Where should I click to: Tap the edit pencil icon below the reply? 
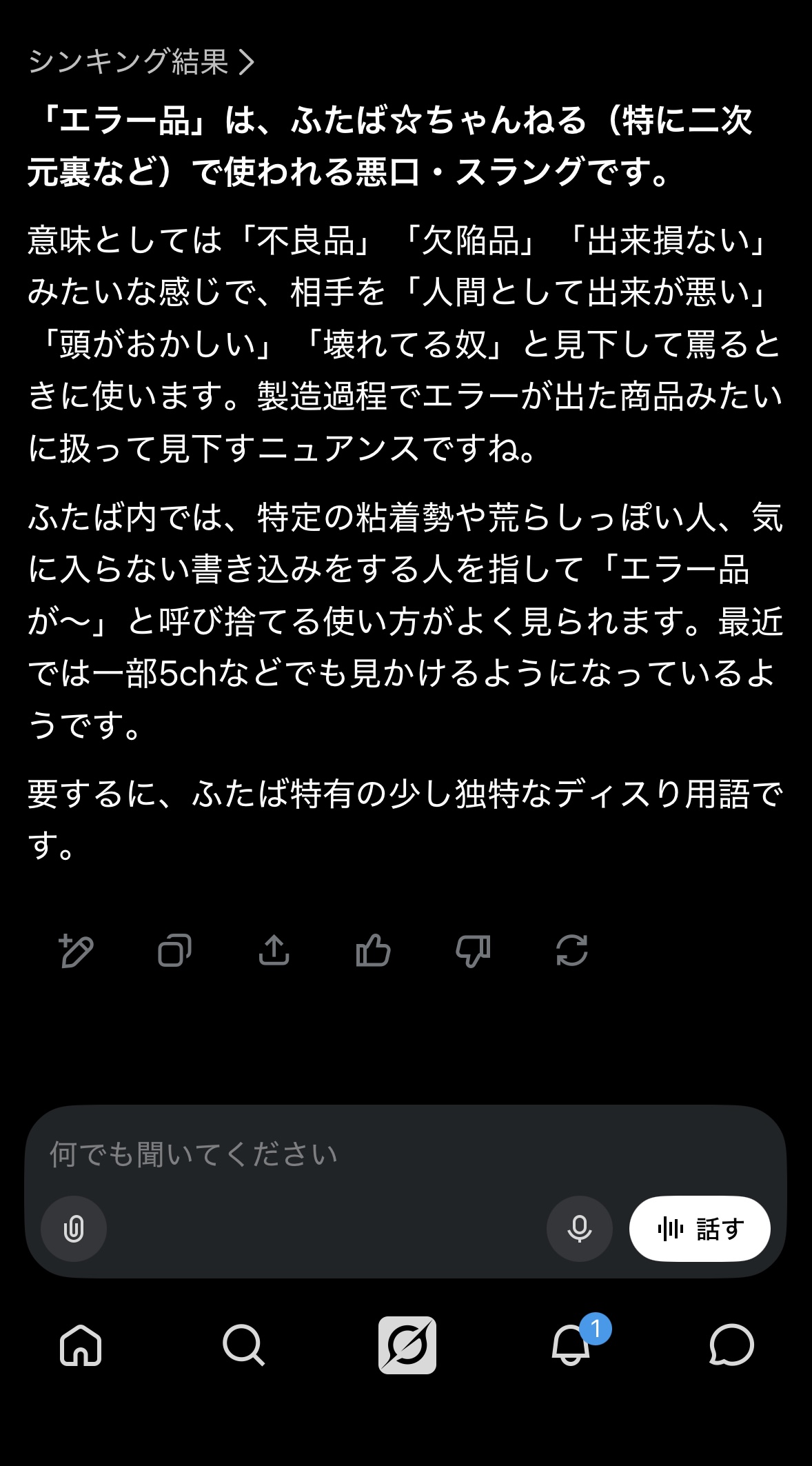76,951
